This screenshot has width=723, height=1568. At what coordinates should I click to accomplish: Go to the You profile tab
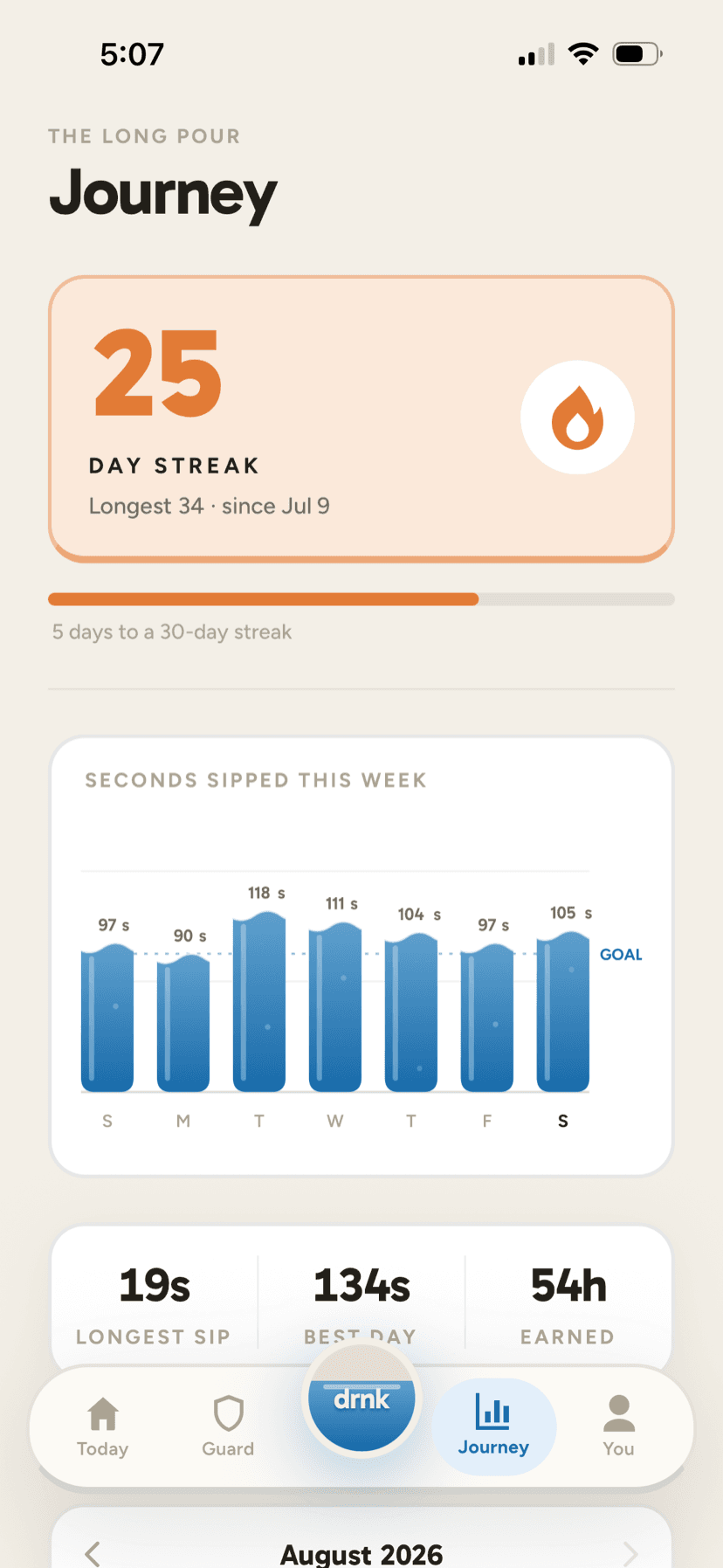pyautogui.click(x=618, y=1427)
